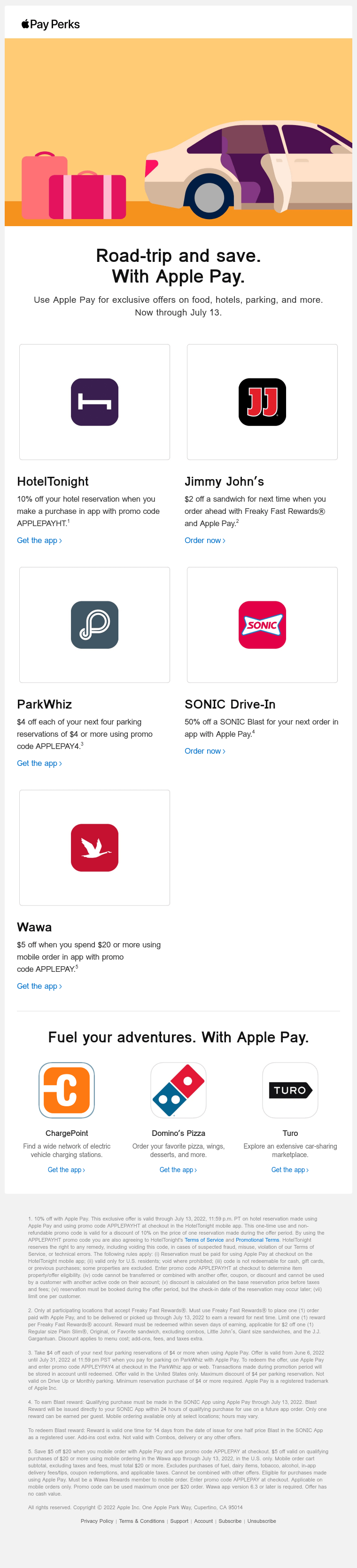Tap Order now under SONIC Drive-In
The image size is (357, 1568).
coord(204,750)
